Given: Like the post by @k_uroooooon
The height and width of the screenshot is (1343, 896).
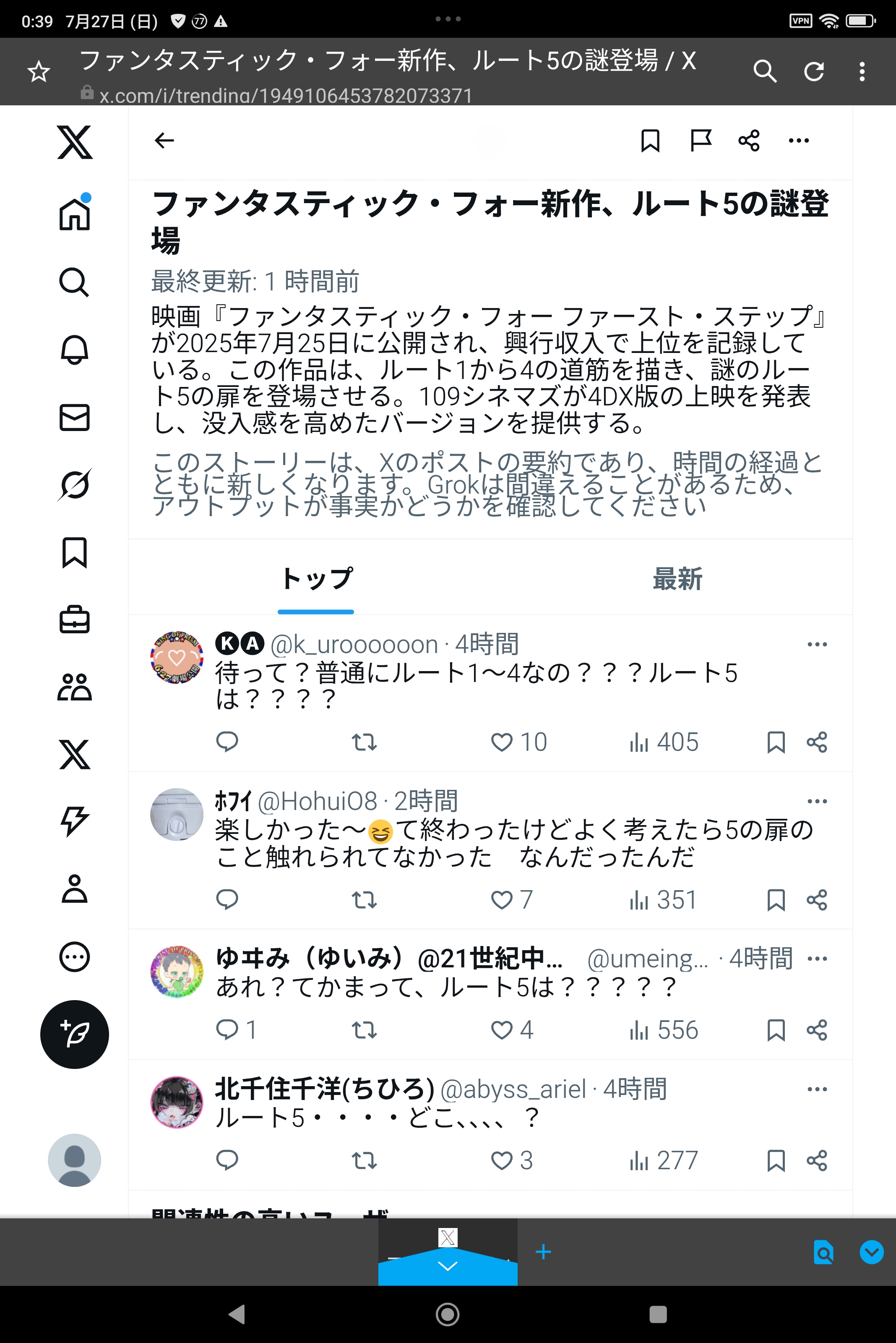Looking at the screenshot, I should coord(501,742).
